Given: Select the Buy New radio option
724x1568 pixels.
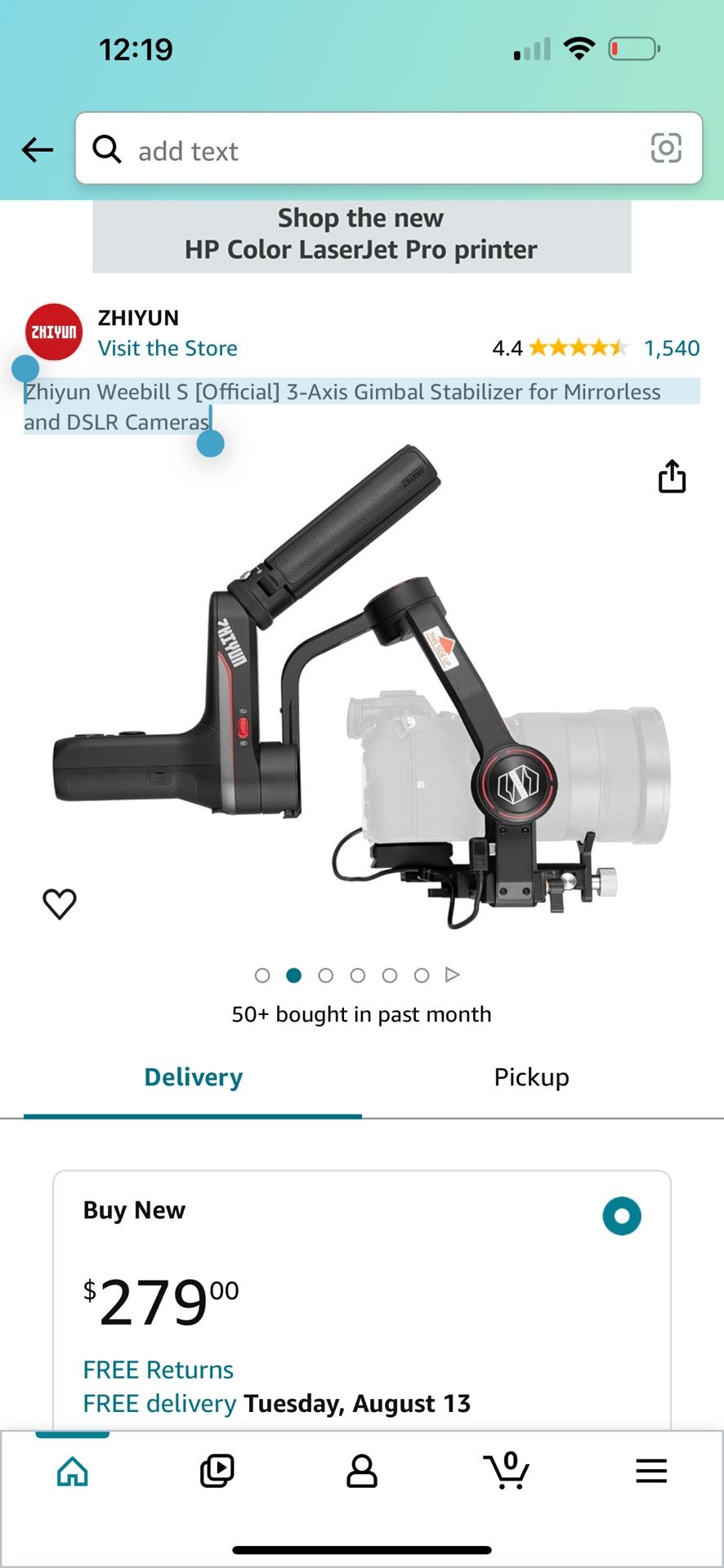Looking at the screenshot, I should pyautogui.click(x=621, y=1216).
